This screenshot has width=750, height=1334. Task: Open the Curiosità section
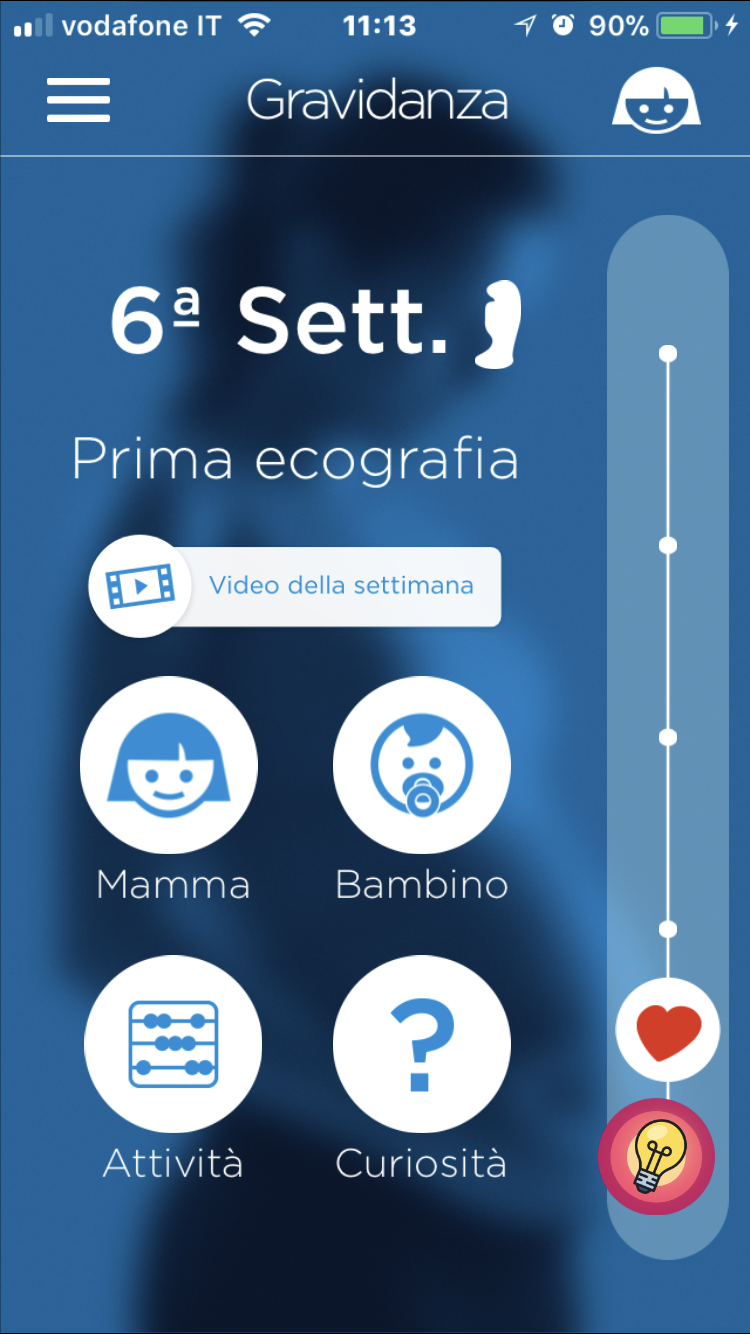pyautogui.click(x=422, y=1044)
